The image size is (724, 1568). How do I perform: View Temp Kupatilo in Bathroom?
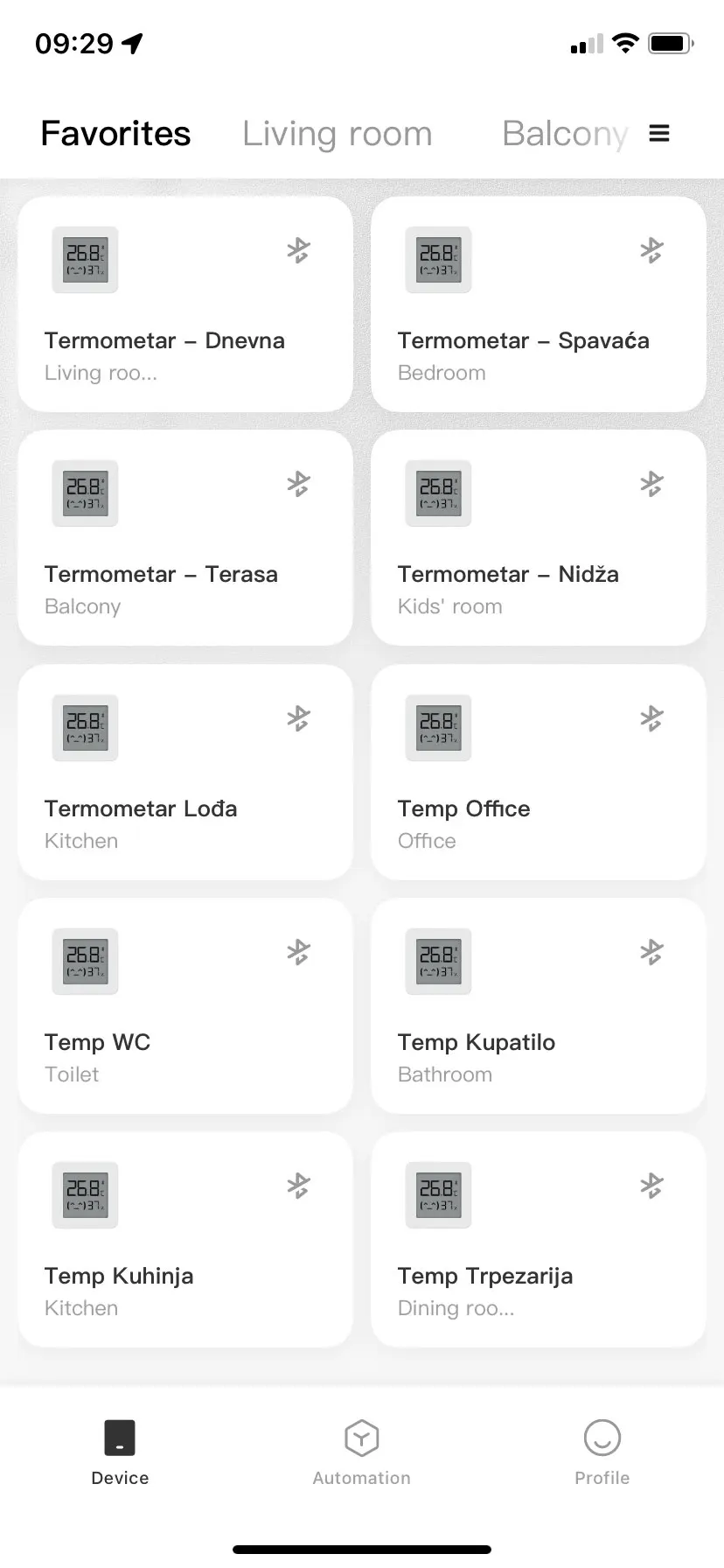coord(539,1005)
